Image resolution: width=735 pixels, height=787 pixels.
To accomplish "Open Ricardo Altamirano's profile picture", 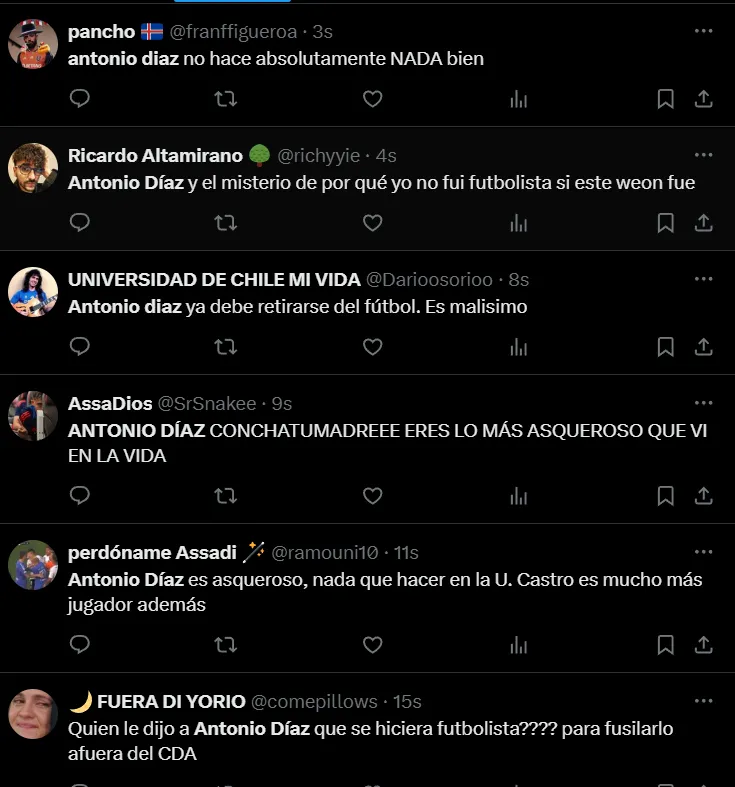I will [x=32, y=167].
